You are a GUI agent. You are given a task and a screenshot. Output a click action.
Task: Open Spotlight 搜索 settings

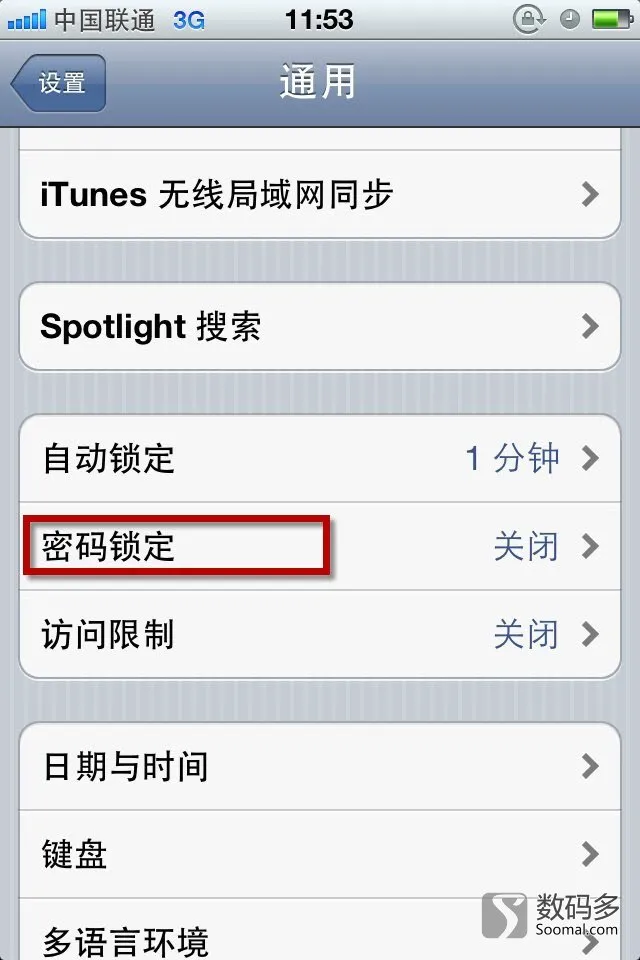tap(320, 326)
